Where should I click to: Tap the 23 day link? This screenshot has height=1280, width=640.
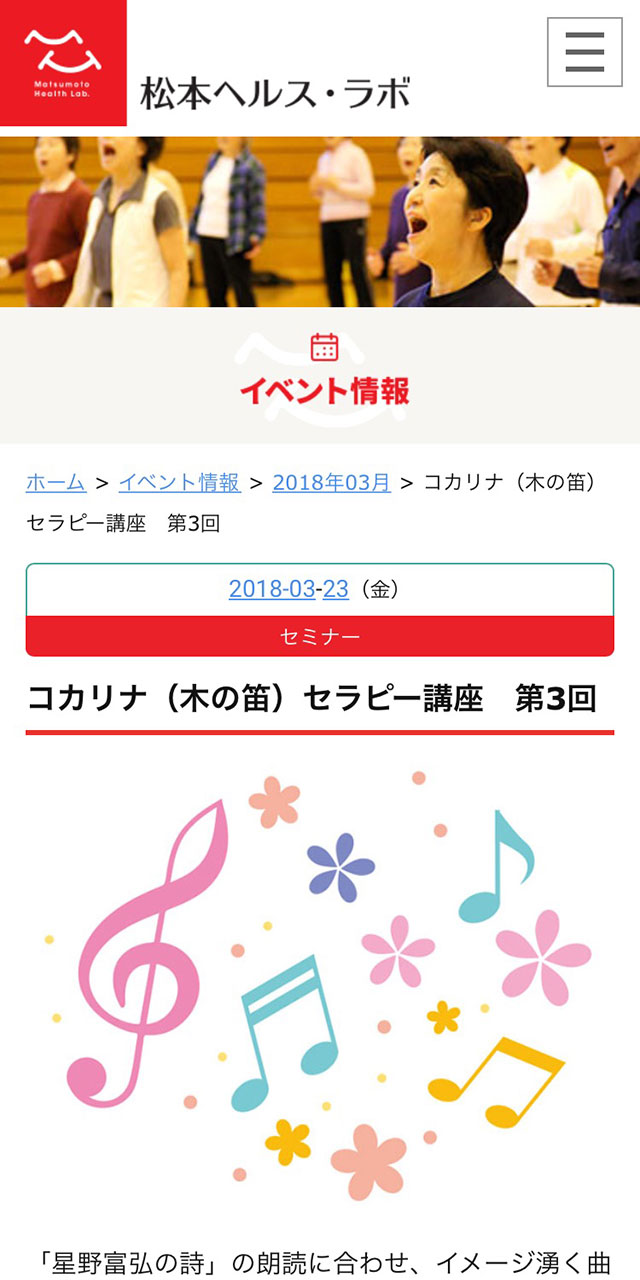coord(335,589)
